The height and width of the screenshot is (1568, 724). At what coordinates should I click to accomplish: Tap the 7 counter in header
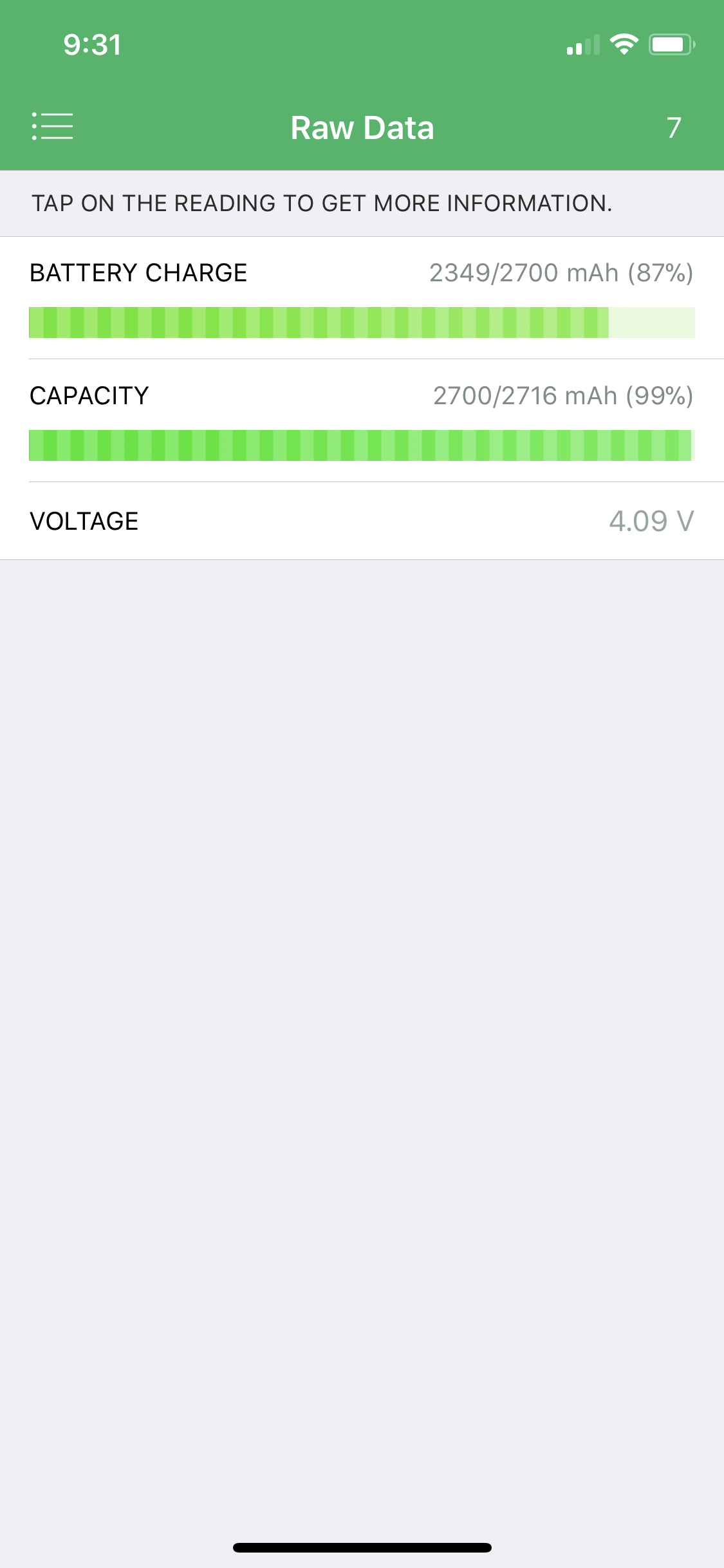[x=674, y=127]
